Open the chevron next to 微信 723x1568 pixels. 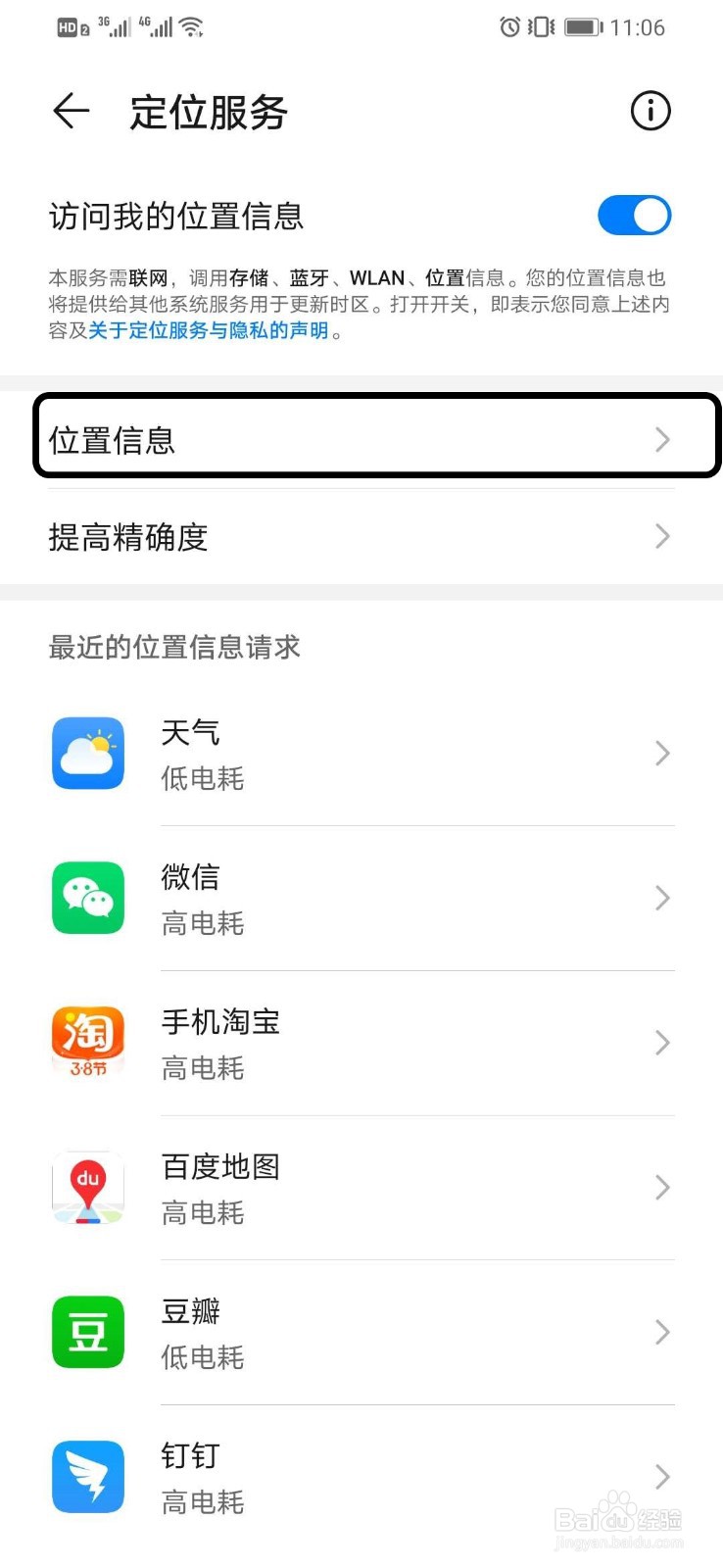tap(660, 899)
